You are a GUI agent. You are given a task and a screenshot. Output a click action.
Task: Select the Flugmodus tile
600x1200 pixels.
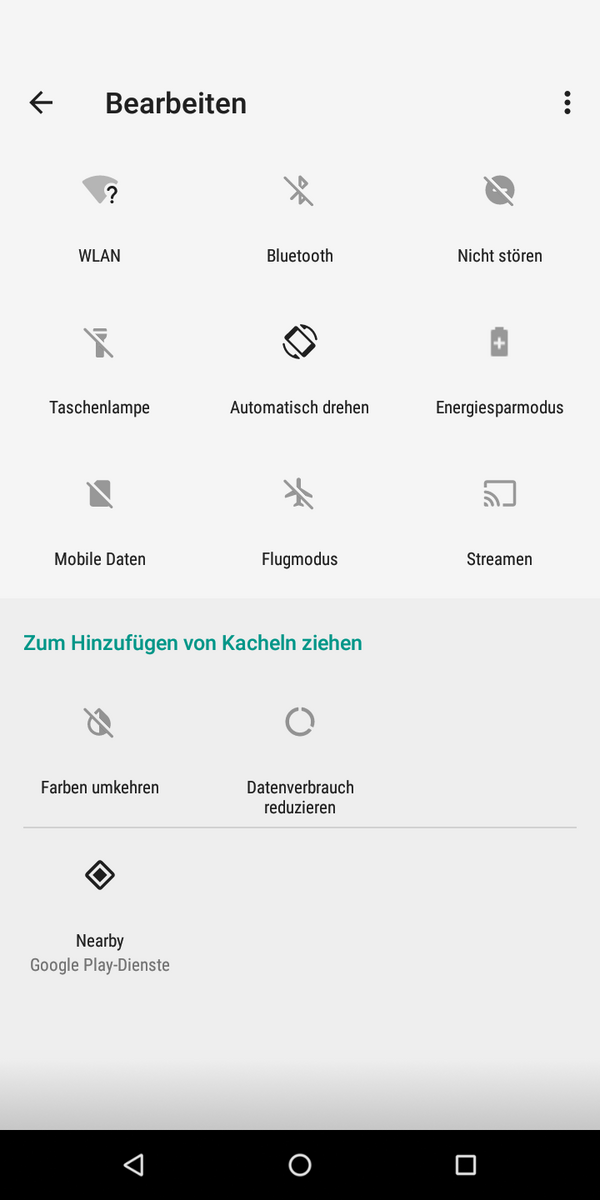tap(300, 522)
